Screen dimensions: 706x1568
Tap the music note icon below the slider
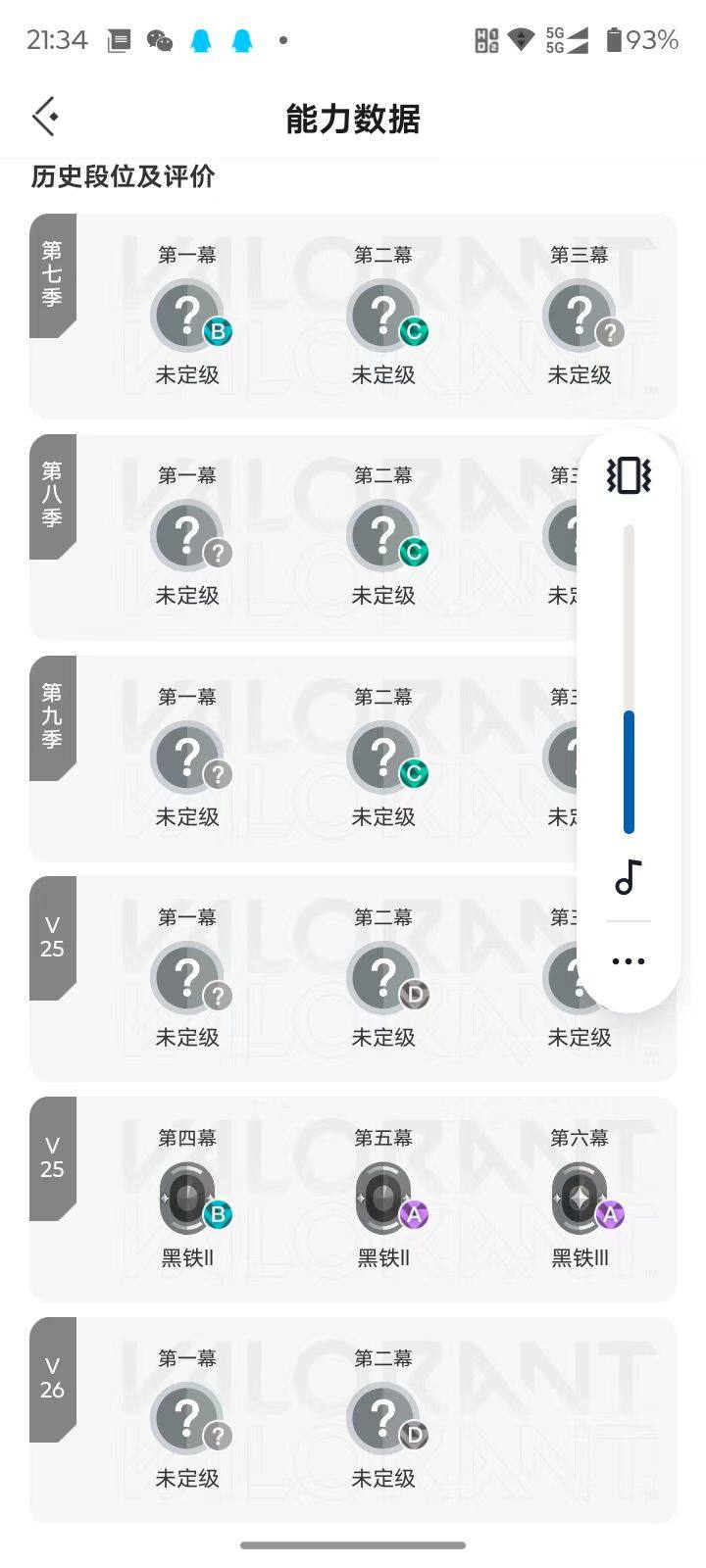coord(628,877)
